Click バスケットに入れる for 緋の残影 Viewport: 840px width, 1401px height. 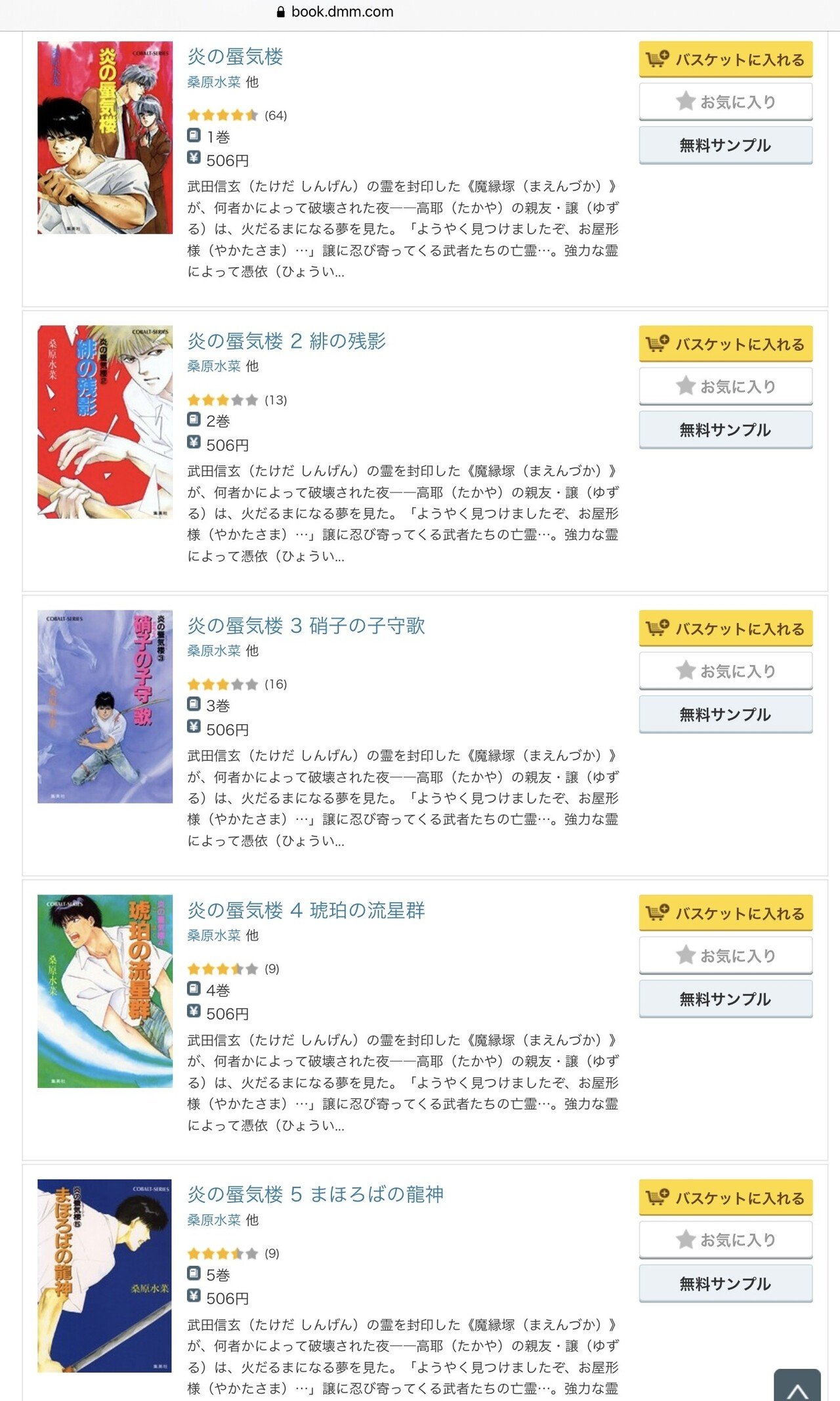(725, 343)
